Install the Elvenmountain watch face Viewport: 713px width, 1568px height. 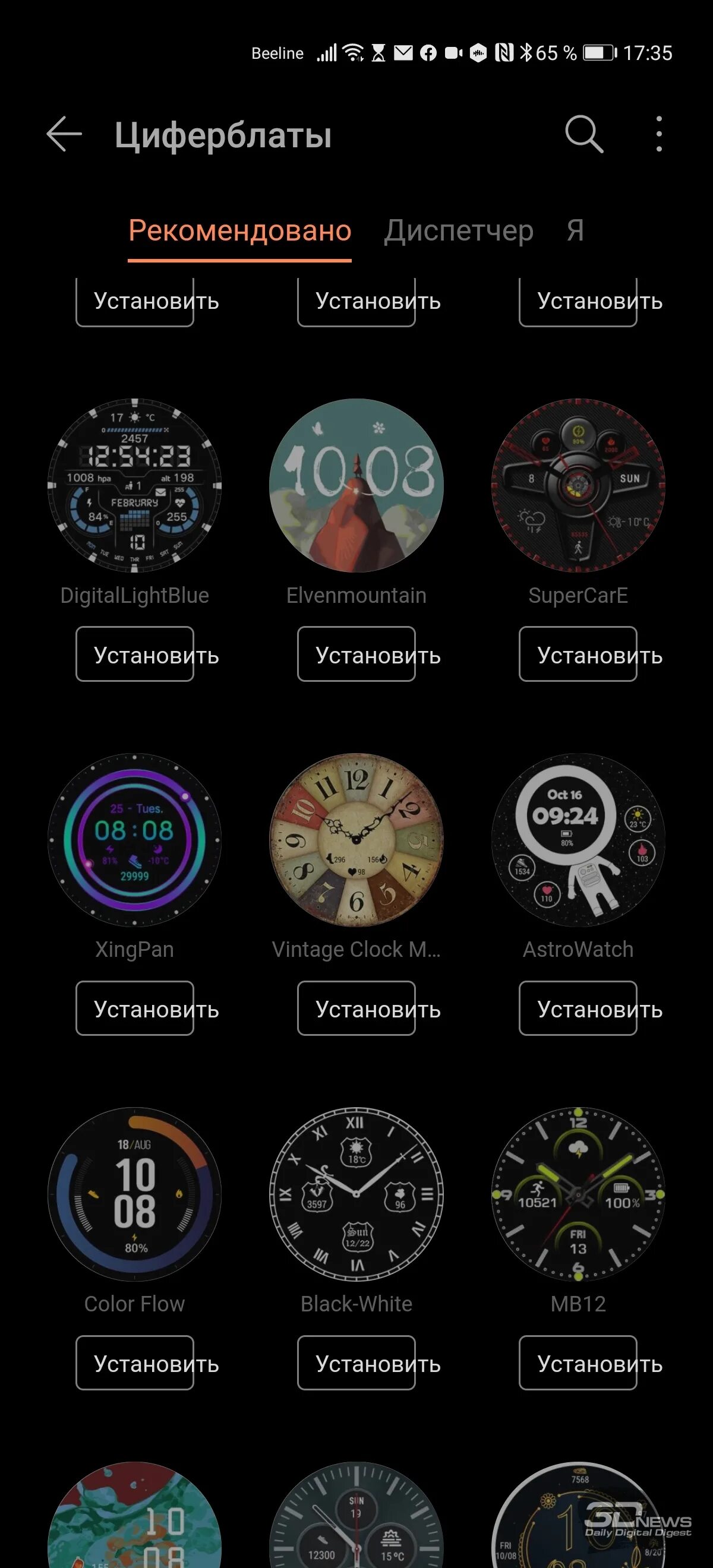pyautogui.click(x=356, y=655)
